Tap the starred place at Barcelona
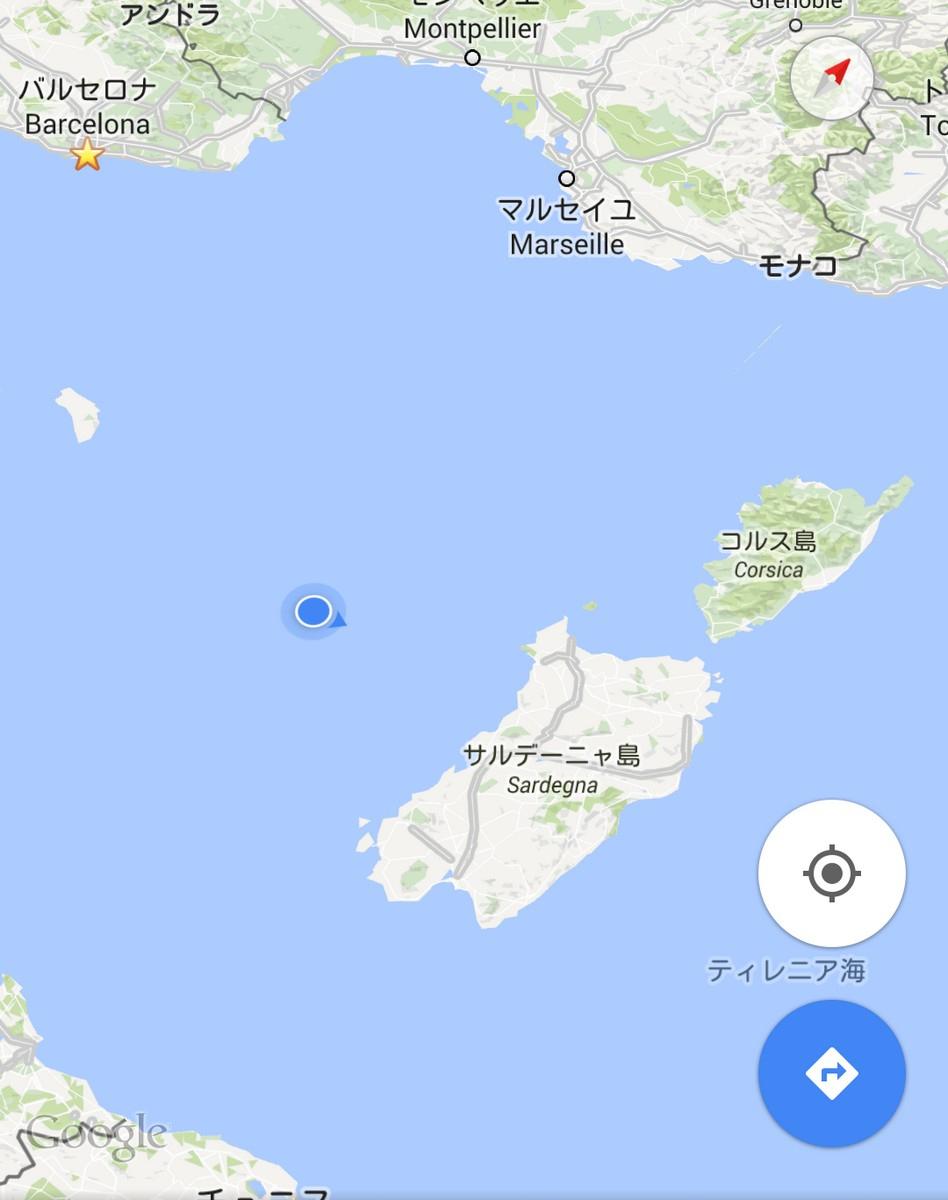This screenshot has height=1200, width=948. coord(88,155)
